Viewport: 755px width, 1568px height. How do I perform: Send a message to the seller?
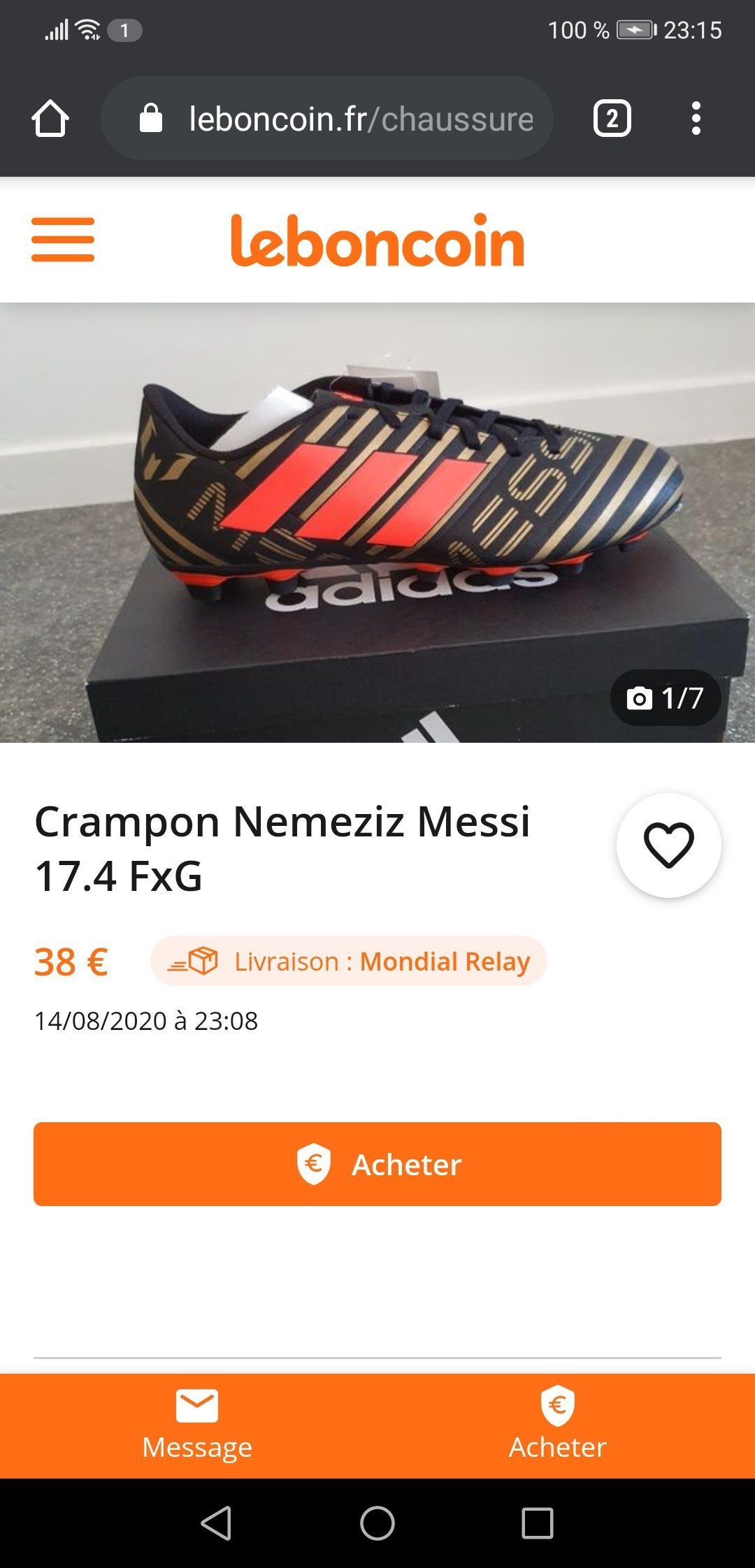pos(197,1425)
